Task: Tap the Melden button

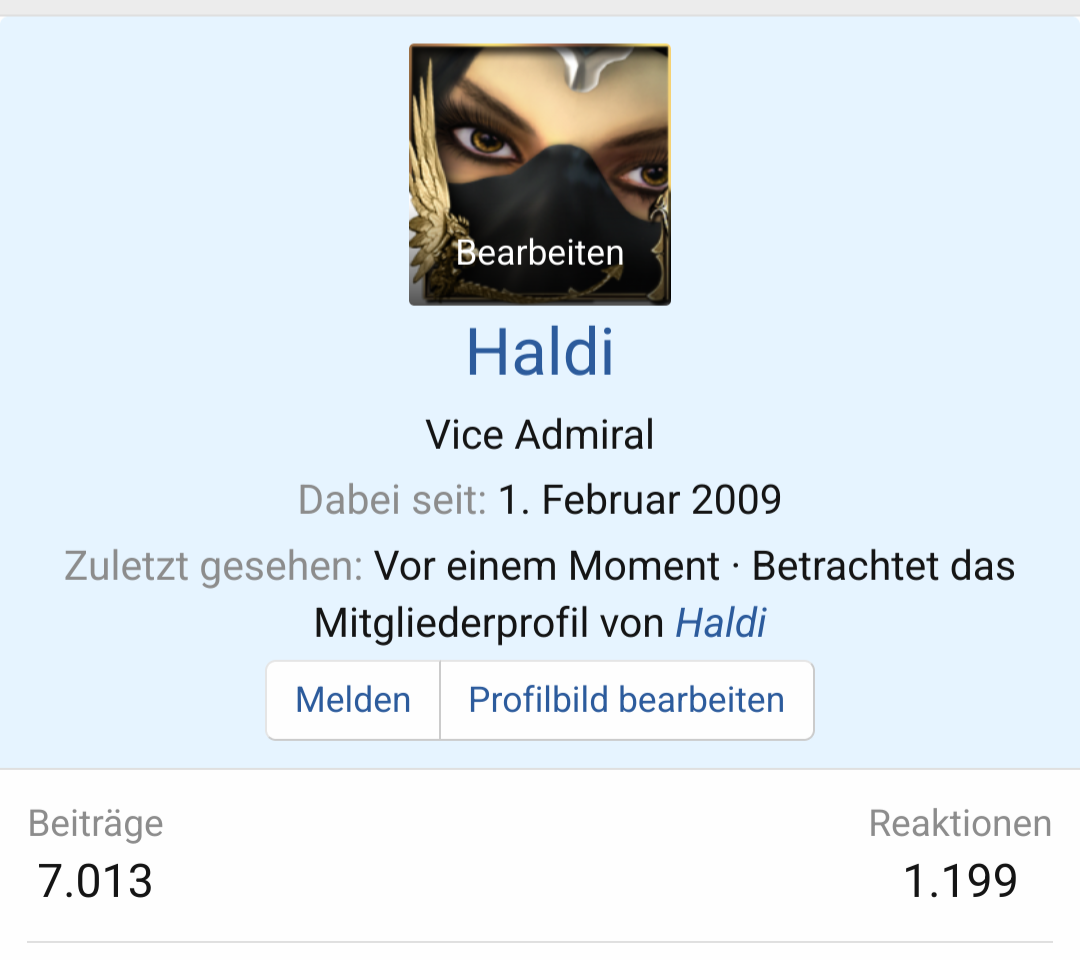Action: [x=353, y=700]
